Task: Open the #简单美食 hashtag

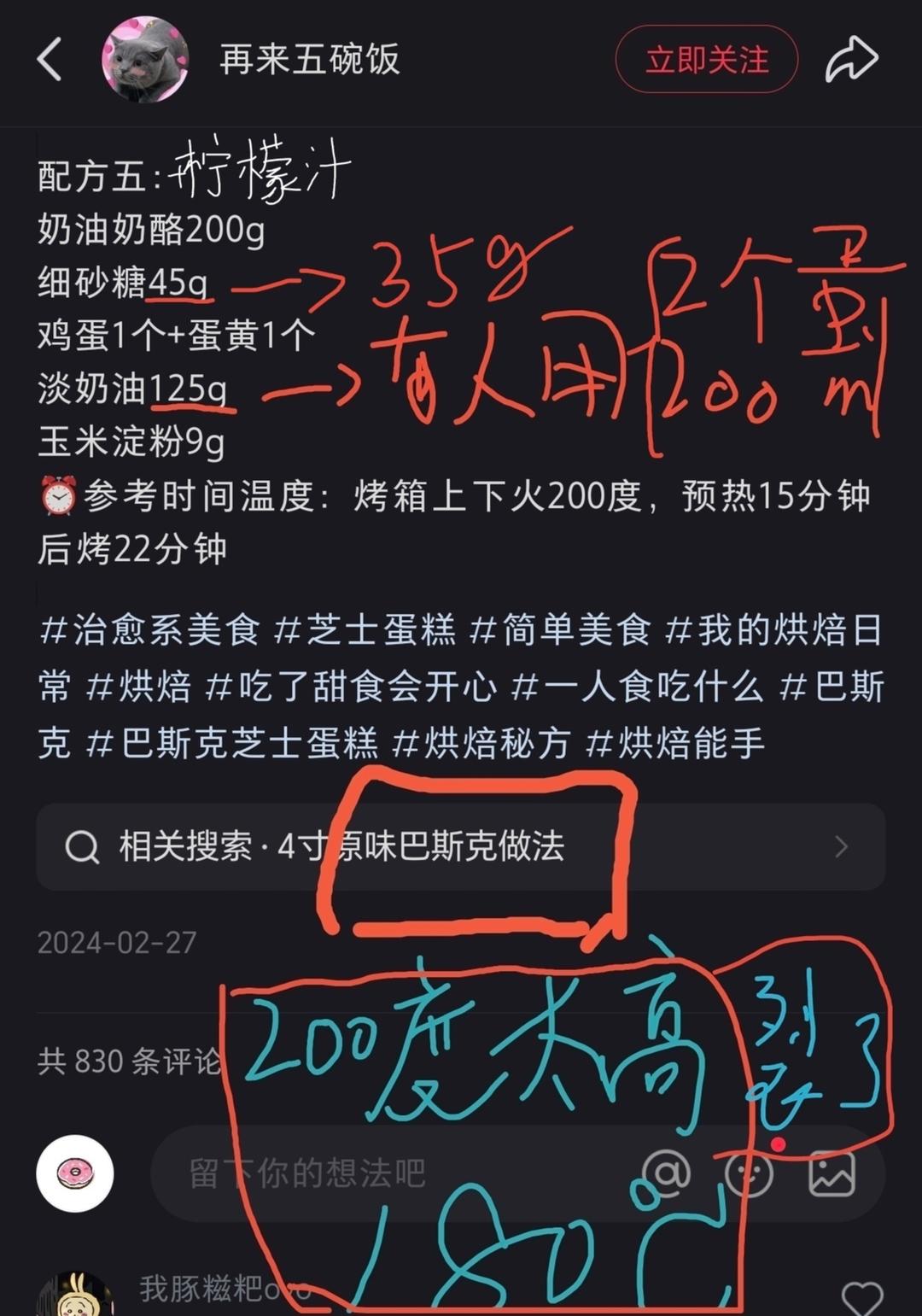Action: coord(561,631)
